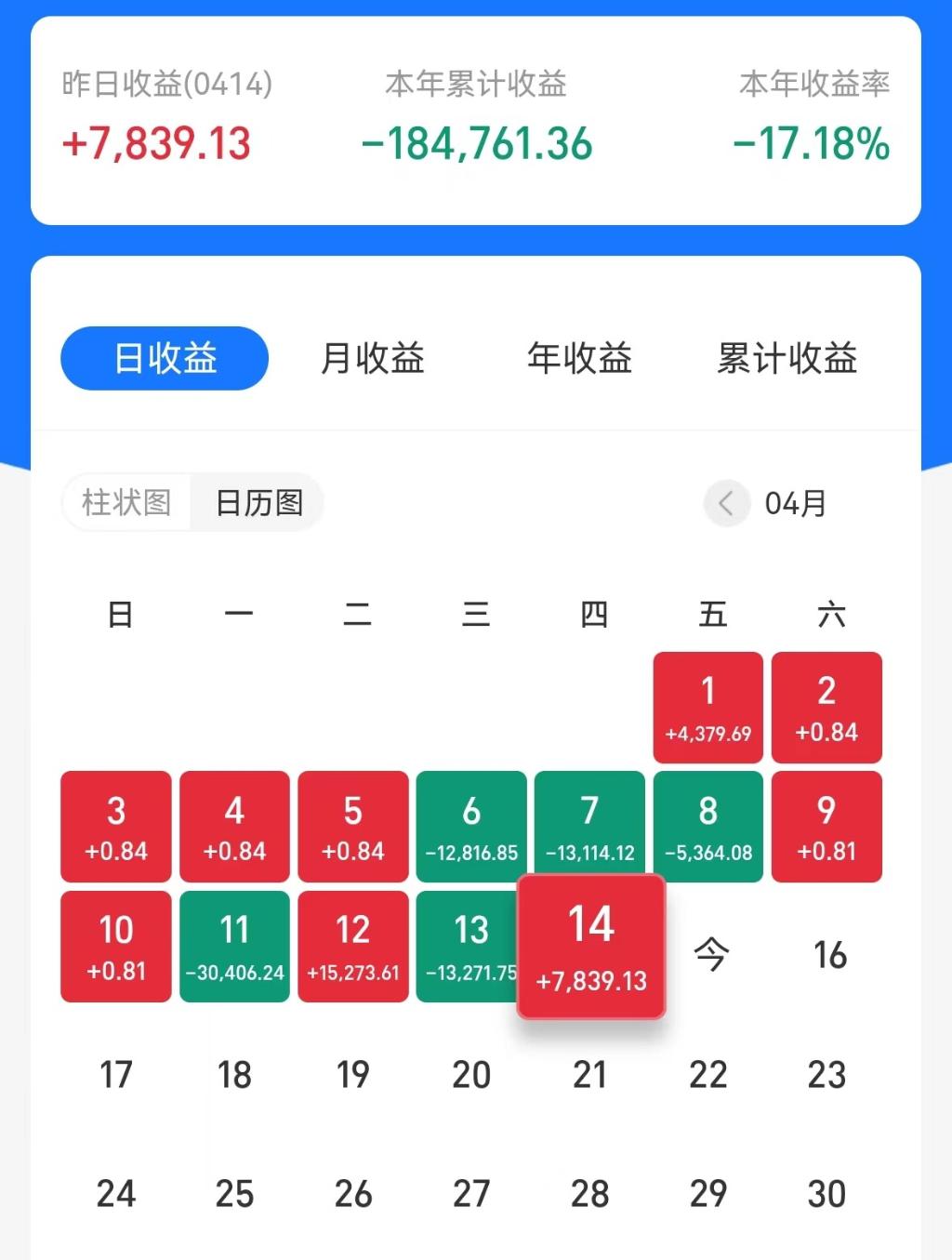Go to the previous month arrow

coord(726,503)
